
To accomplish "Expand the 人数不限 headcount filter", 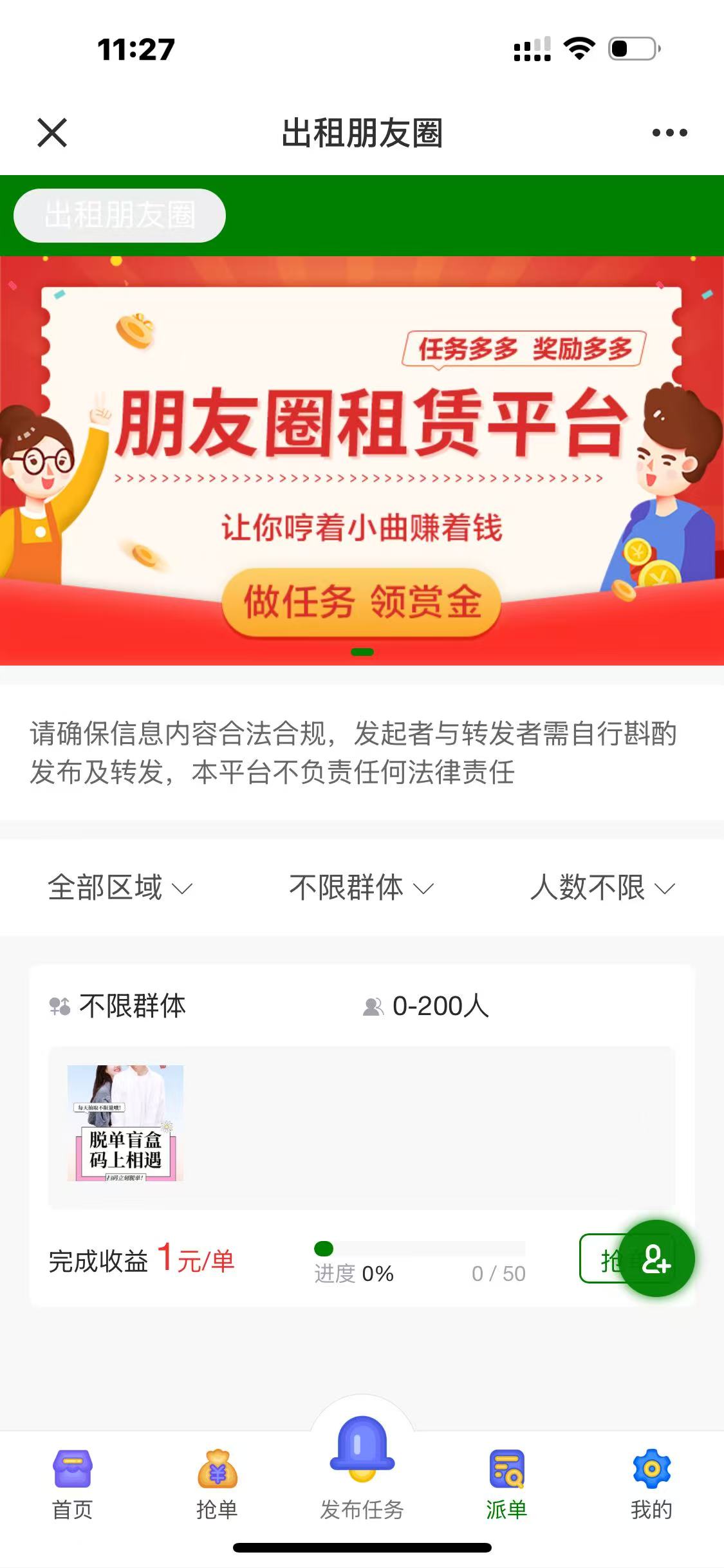I will (x=602, y=888).
